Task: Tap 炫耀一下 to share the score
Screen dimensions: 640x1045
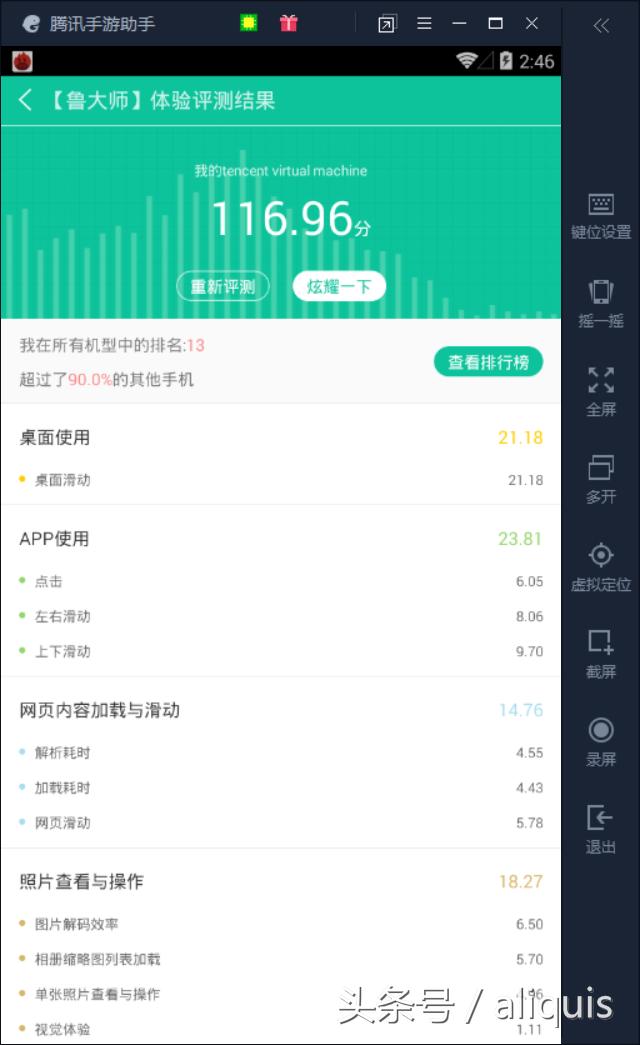Action: (x=339, y=286)
